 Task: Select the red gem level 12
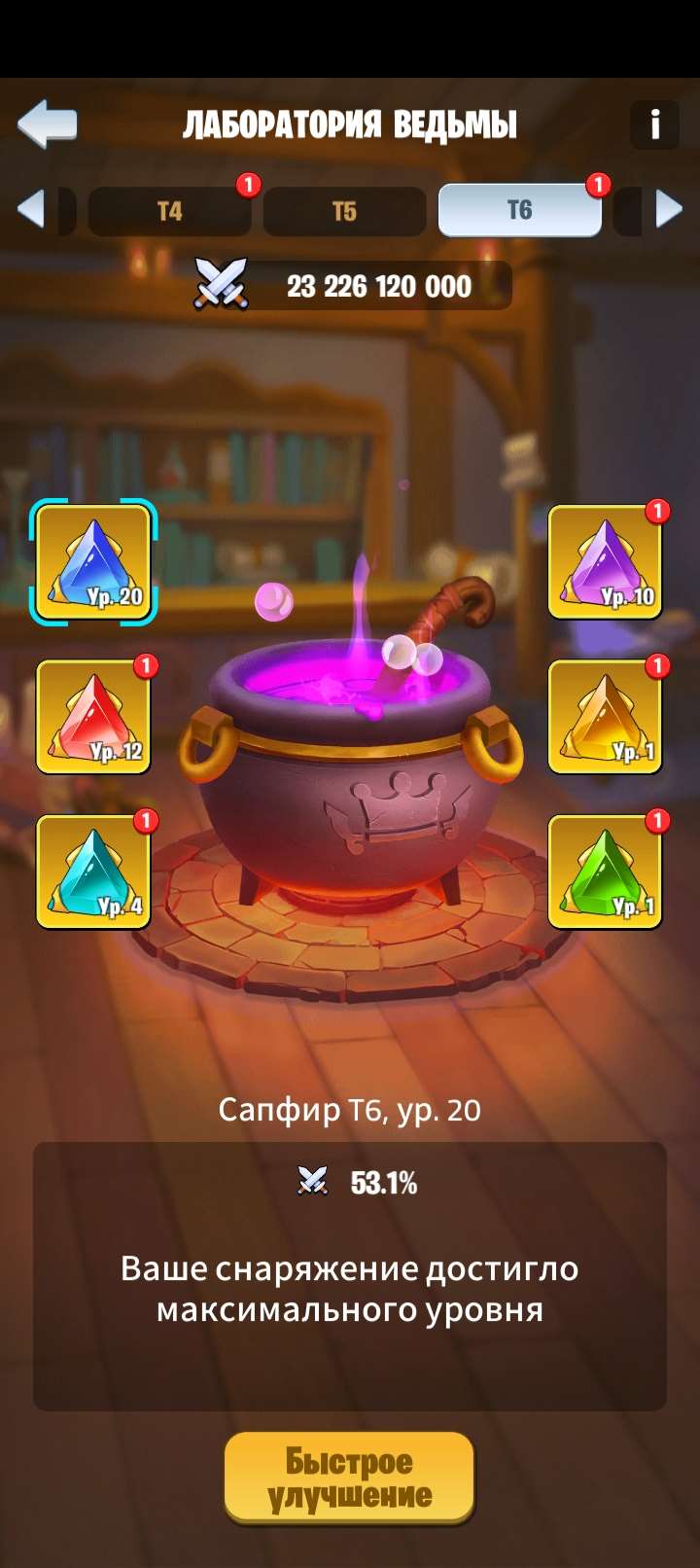pyautogui.click(x=93, y=717)
